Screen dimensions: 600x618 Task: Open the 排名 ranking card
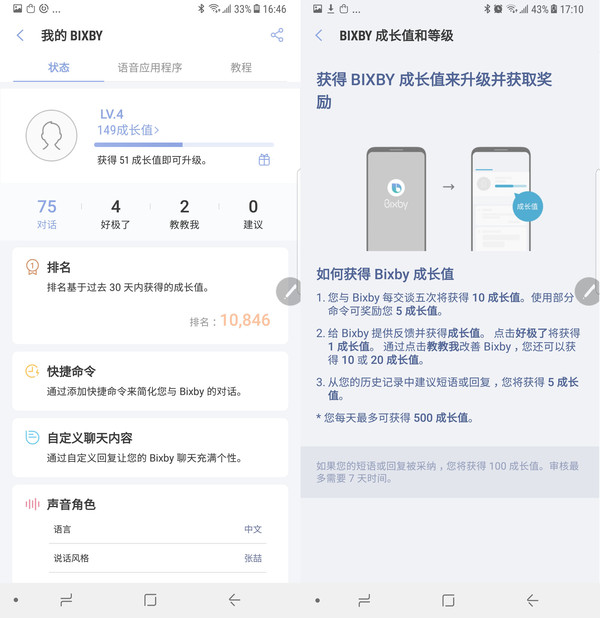coord(150,292)
